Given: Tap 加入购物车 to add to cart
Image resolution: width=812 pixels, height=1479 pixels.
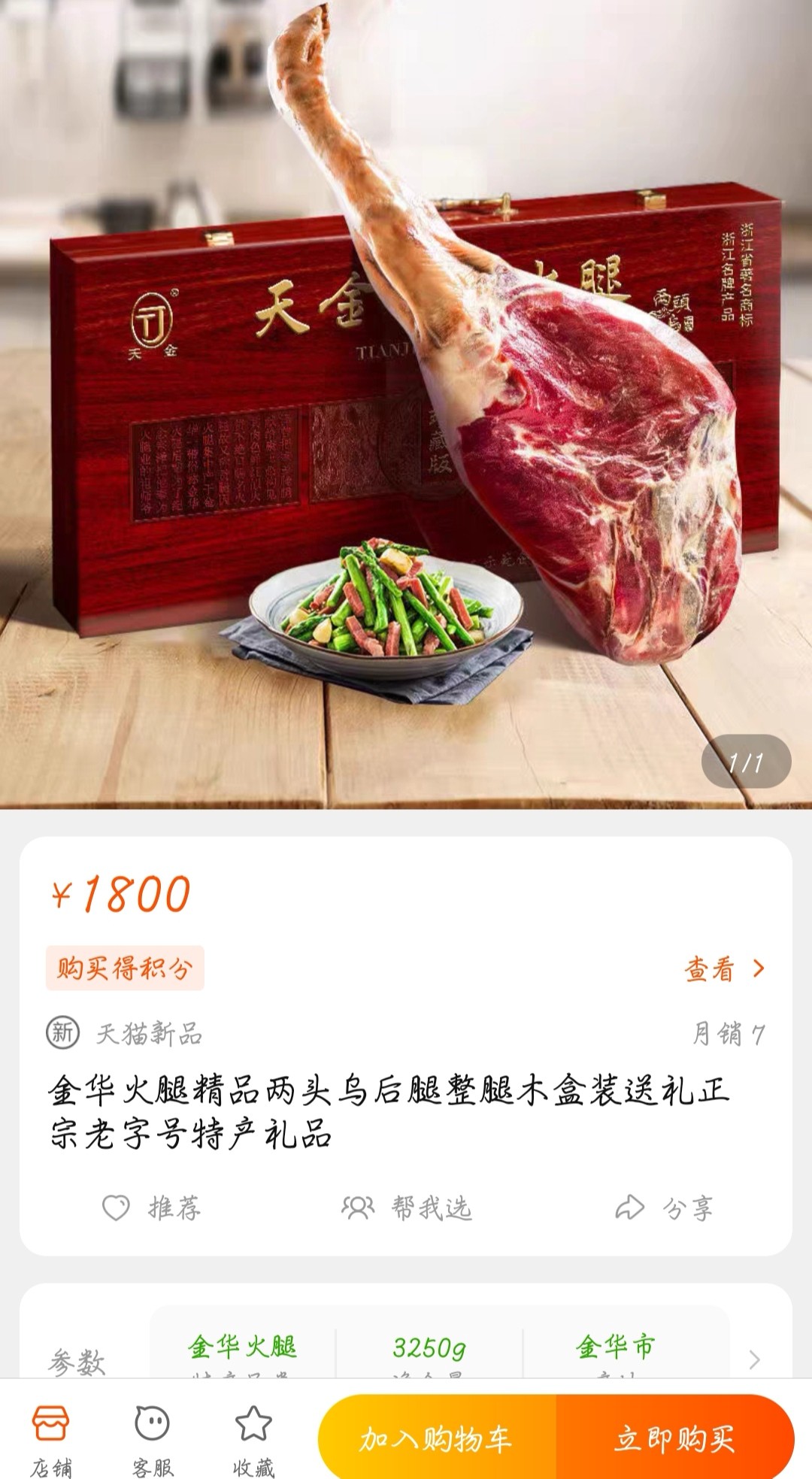Looking at the screenshot, I should 437,1438.
